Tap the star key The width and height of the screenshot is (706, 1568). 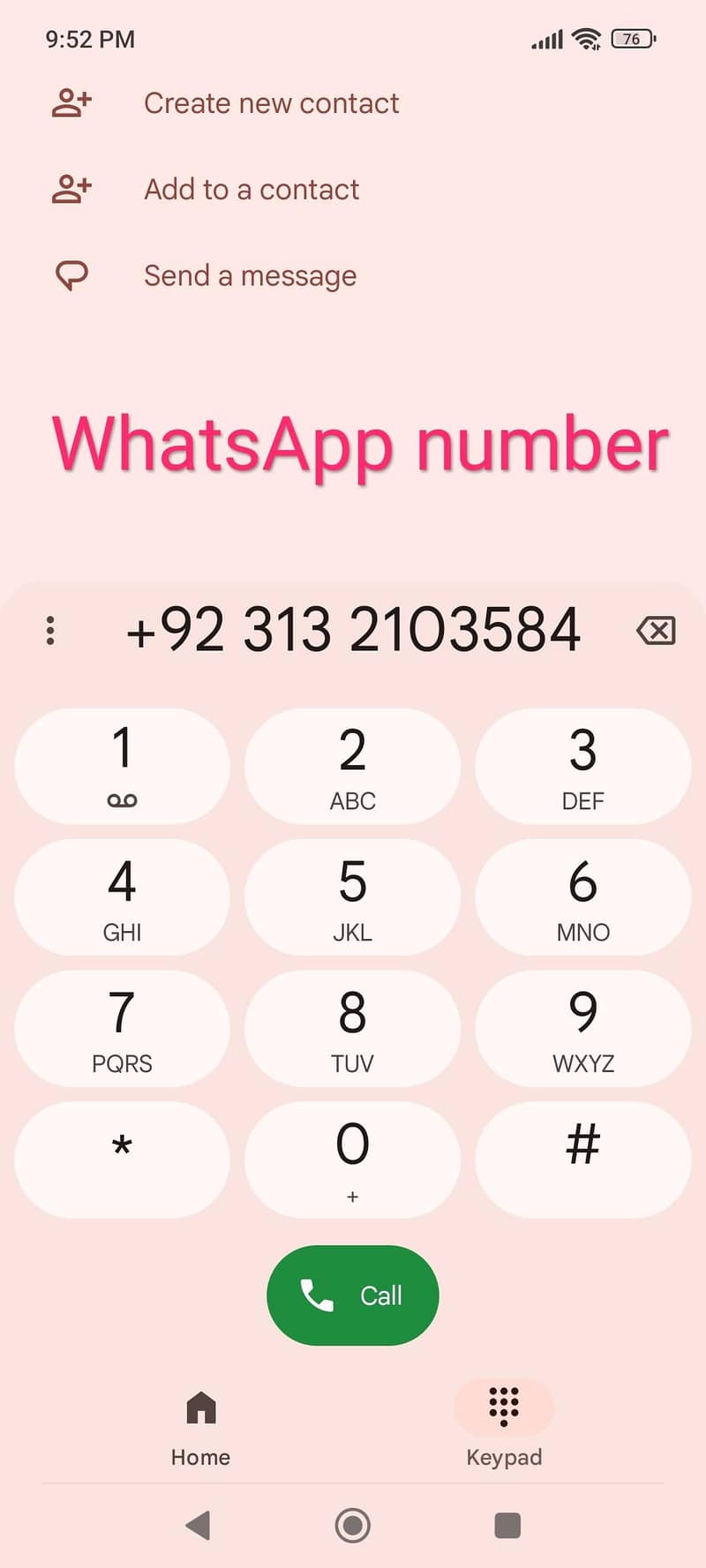click(122, 1159)
